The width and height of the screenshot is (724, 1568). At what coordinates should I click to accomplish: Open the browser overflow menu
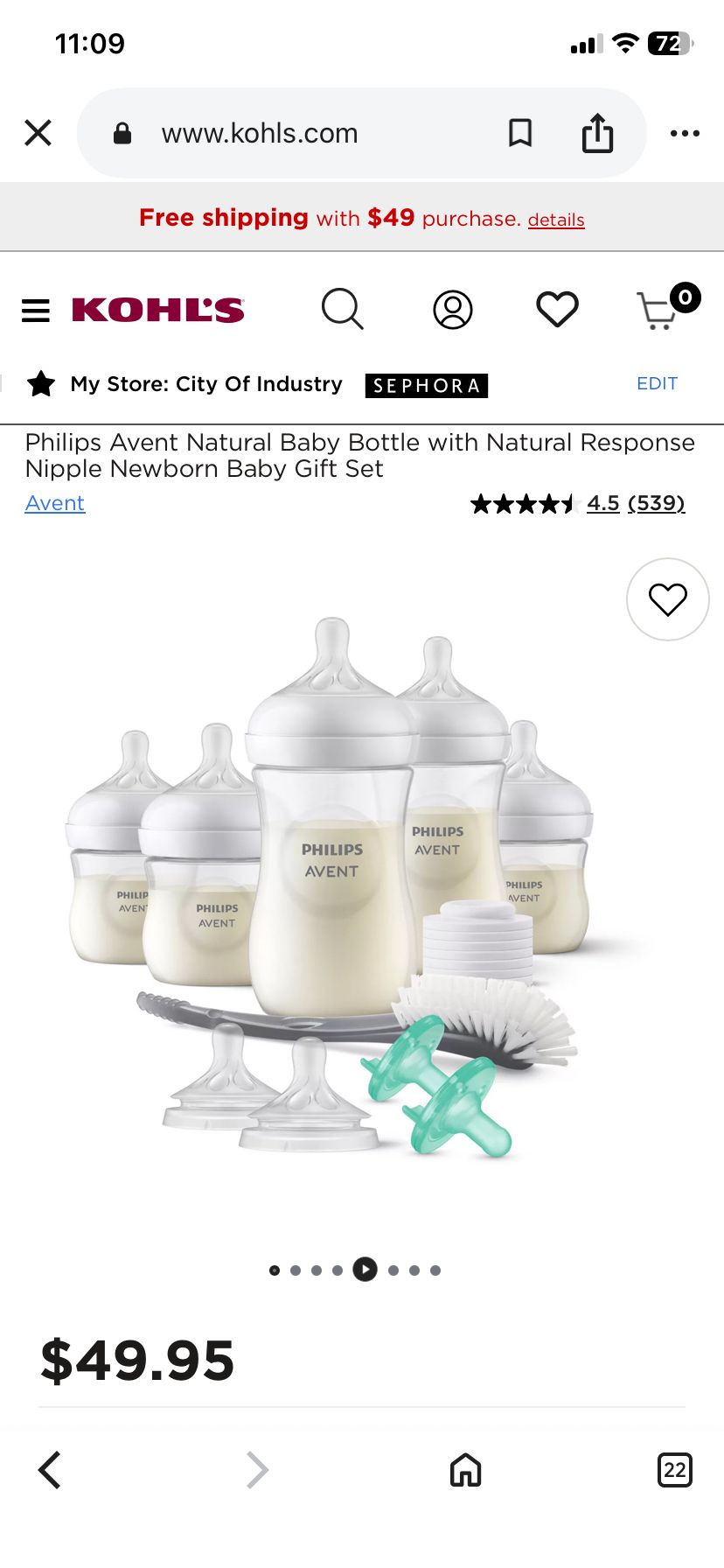point(685,133)
